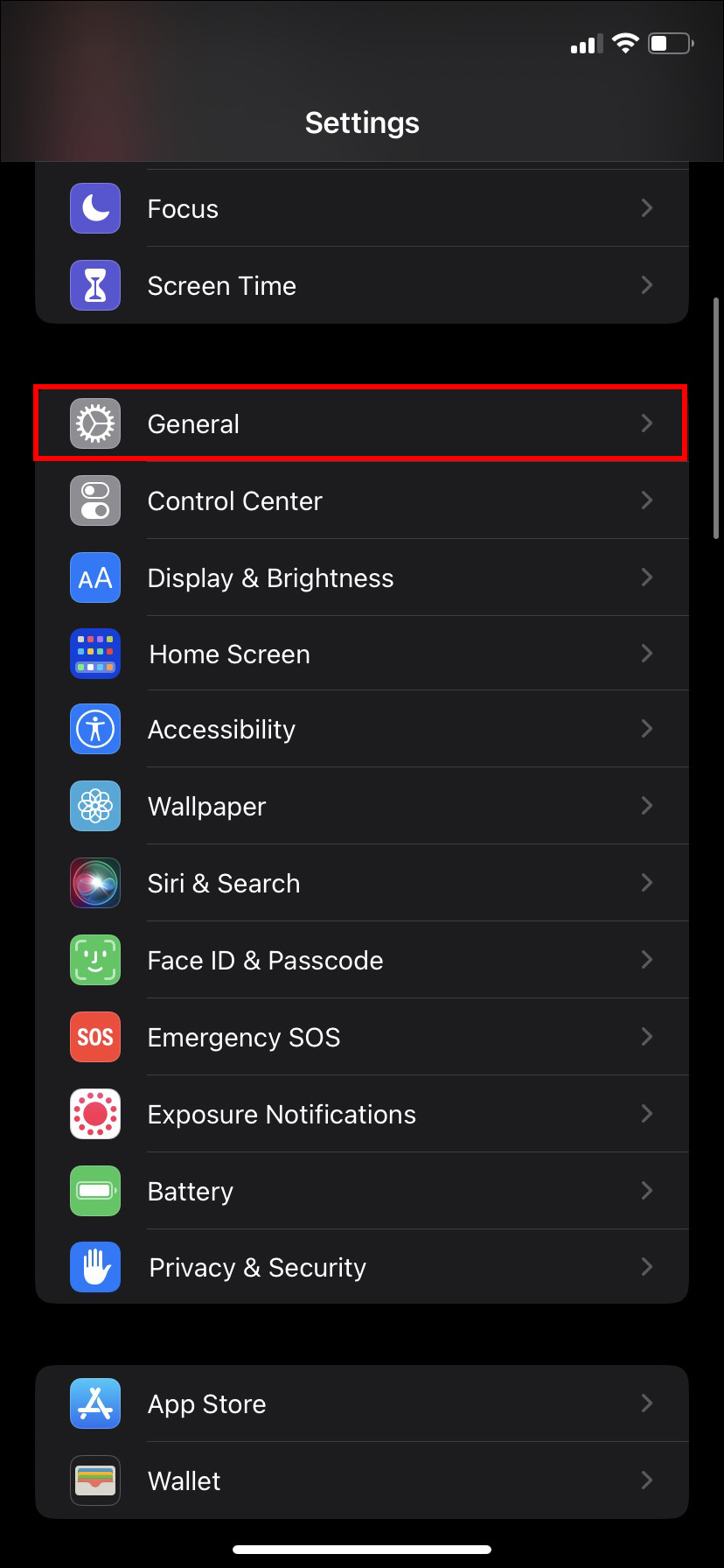The height and width of the screenshot is (1568, 724).
Task: Tap the Wallpaper row
Action: [361, 806]
